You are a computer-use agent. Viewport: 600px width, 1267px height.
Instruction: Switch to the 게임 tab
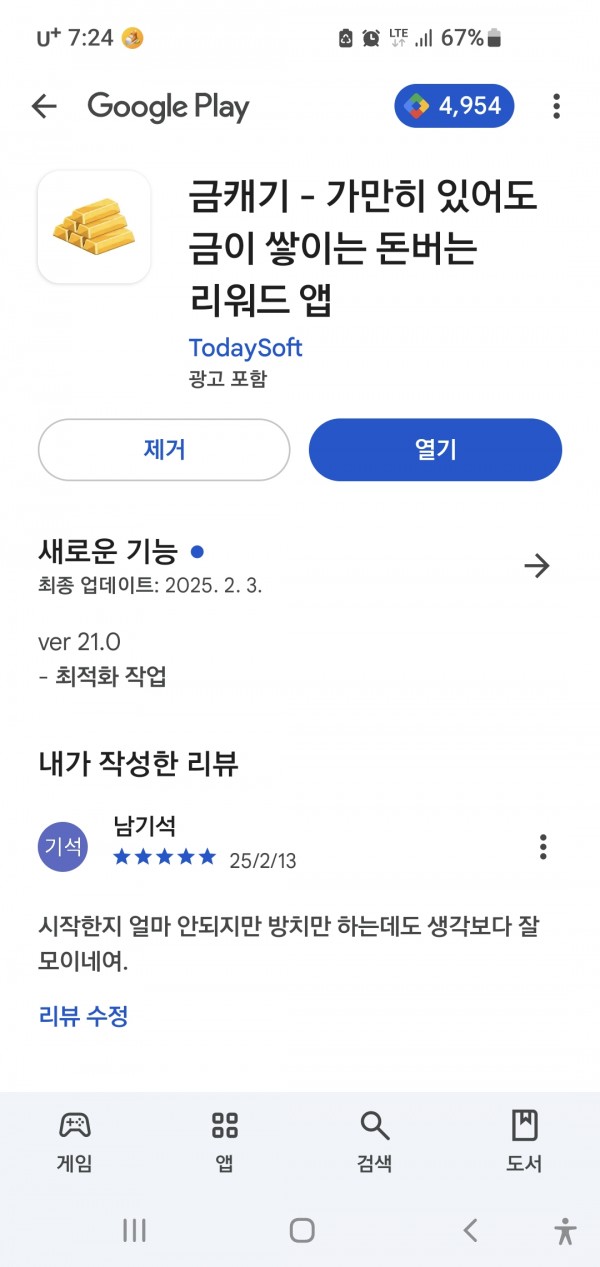[x=74, y=1141]
